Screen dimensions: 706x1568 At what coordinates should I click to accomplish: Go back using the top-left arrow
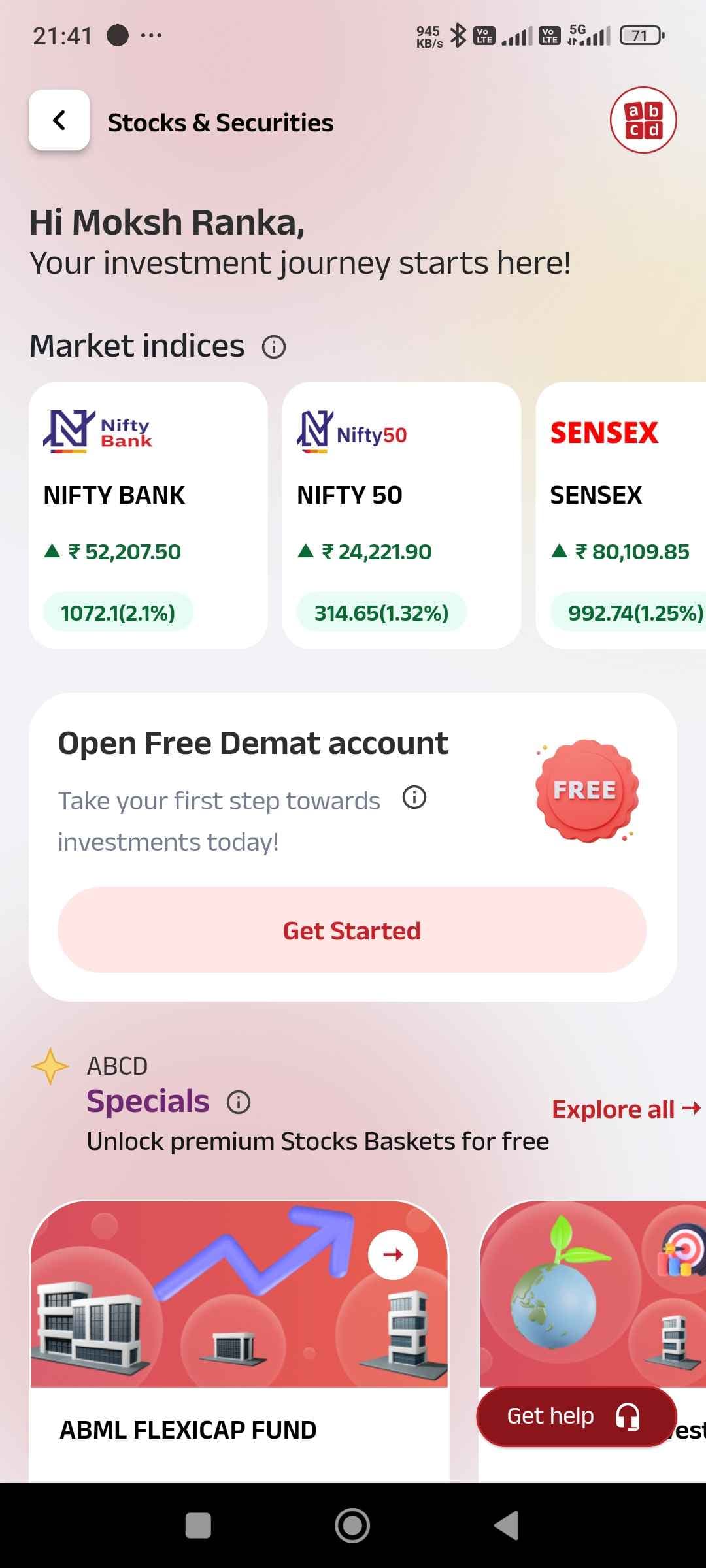pyautogui.click(x=59, y=120)
